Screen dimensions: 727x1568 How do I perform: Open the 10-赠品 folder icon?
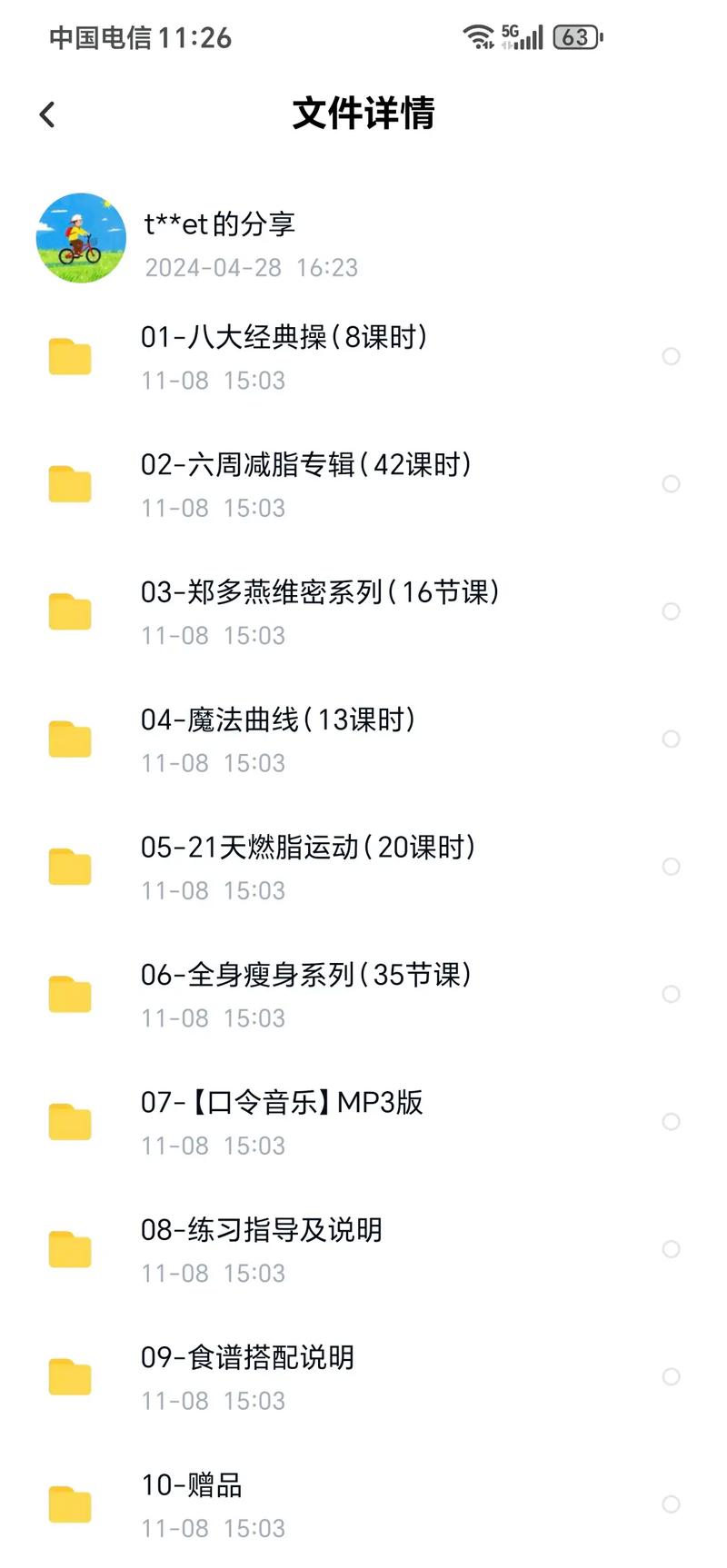(x=69, y=1504)
